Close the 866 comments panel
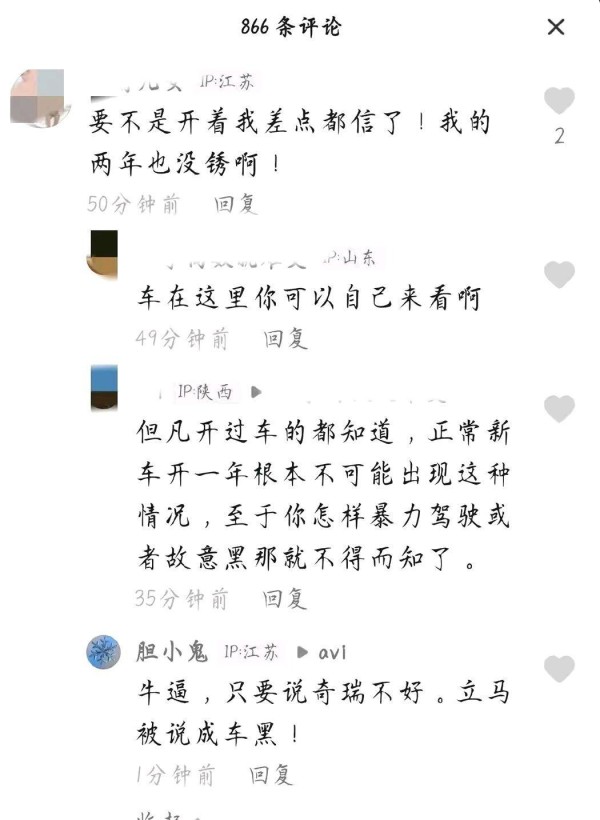The image size is (600, 820). click(x=556, y=27)
